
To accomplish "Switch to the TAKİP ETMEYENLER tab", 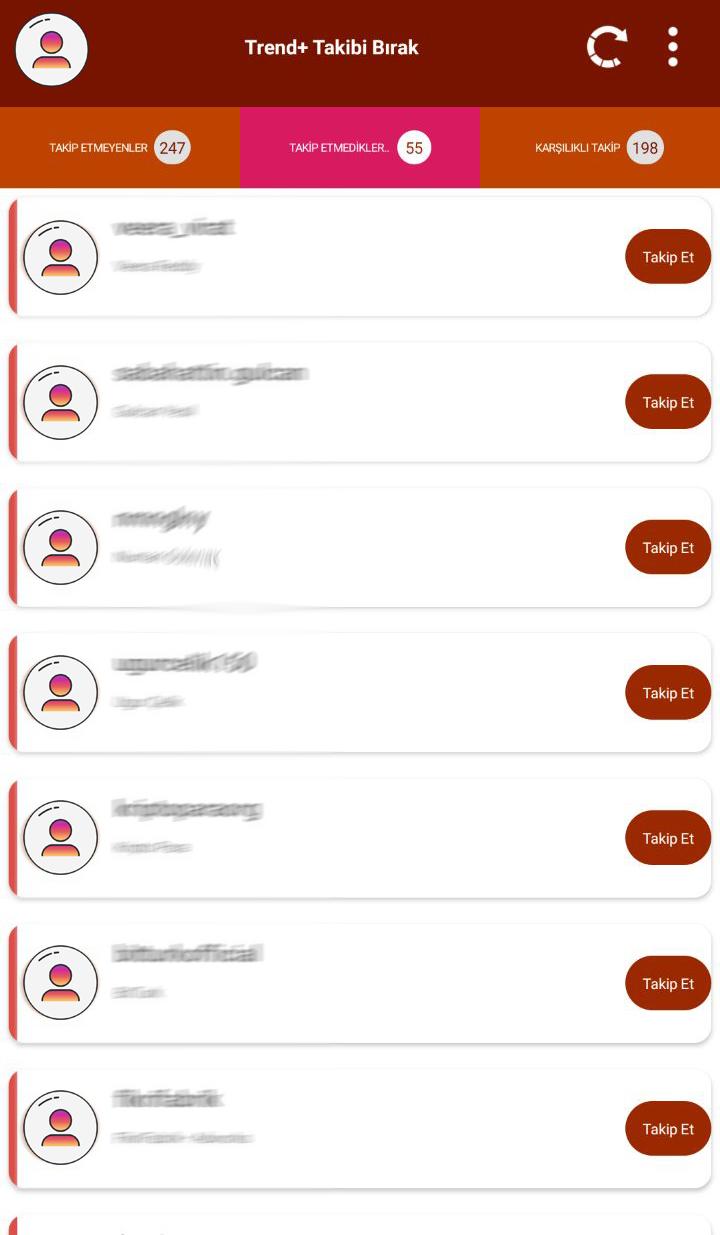I will pos(100,147).
